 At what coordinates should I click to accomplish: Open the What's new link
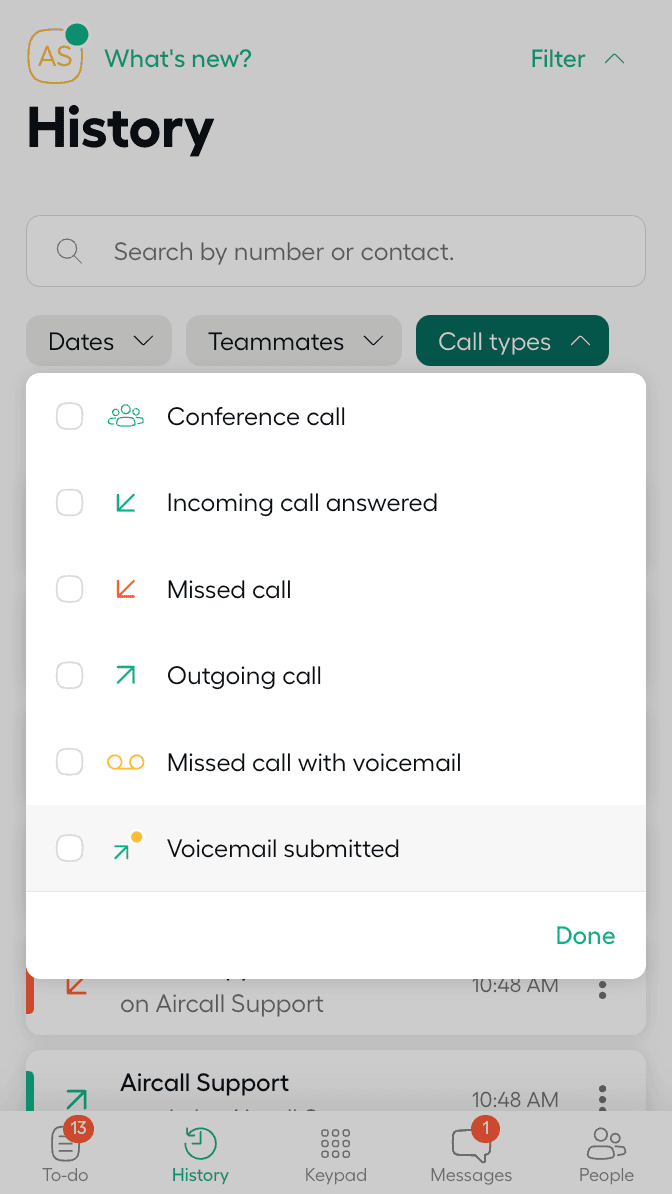[x=178, y=59]
